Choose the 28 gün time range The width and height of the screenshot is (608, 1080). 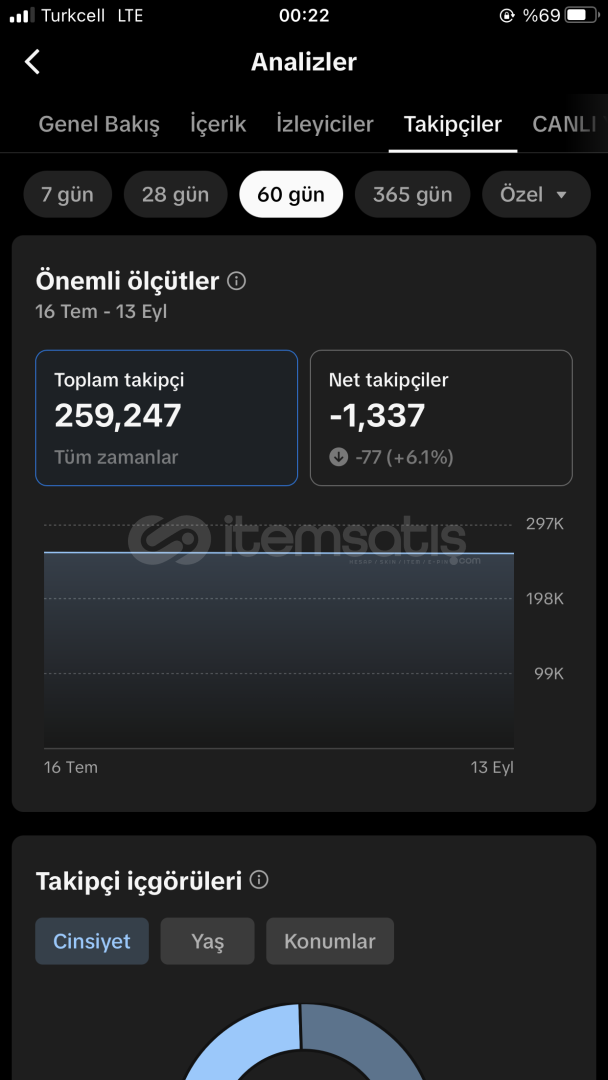(176, 194)
